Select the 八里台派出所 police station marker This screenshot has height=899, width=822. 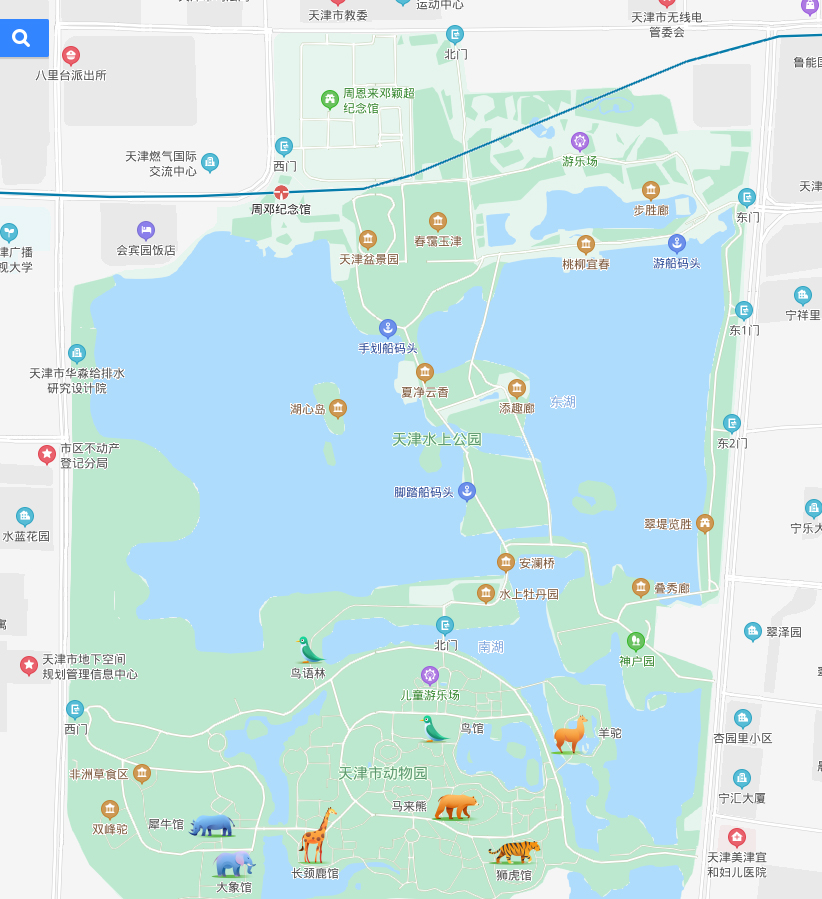(71, 56)
